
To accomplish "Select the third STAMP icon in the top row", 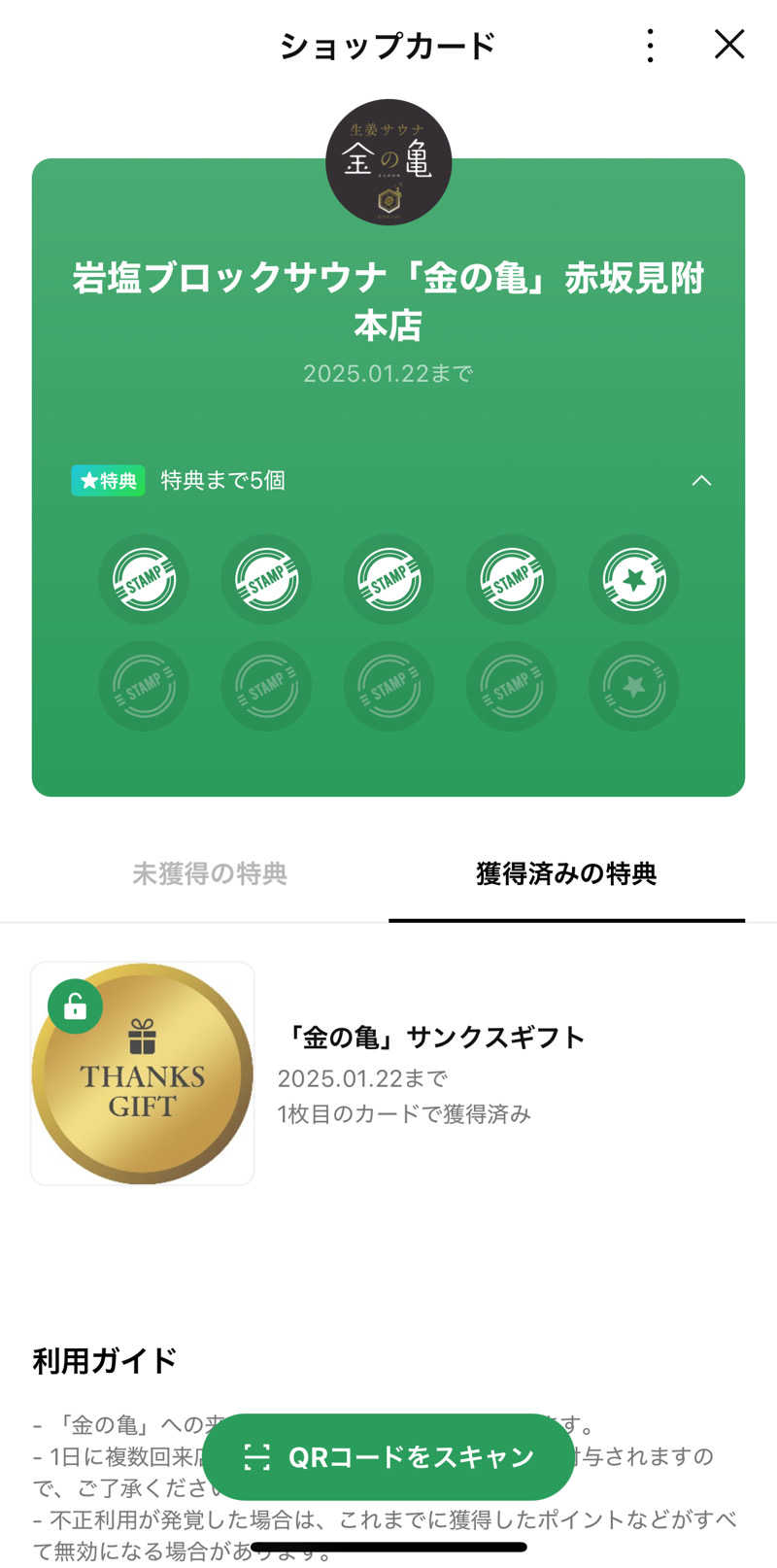I will click(388, 580).
